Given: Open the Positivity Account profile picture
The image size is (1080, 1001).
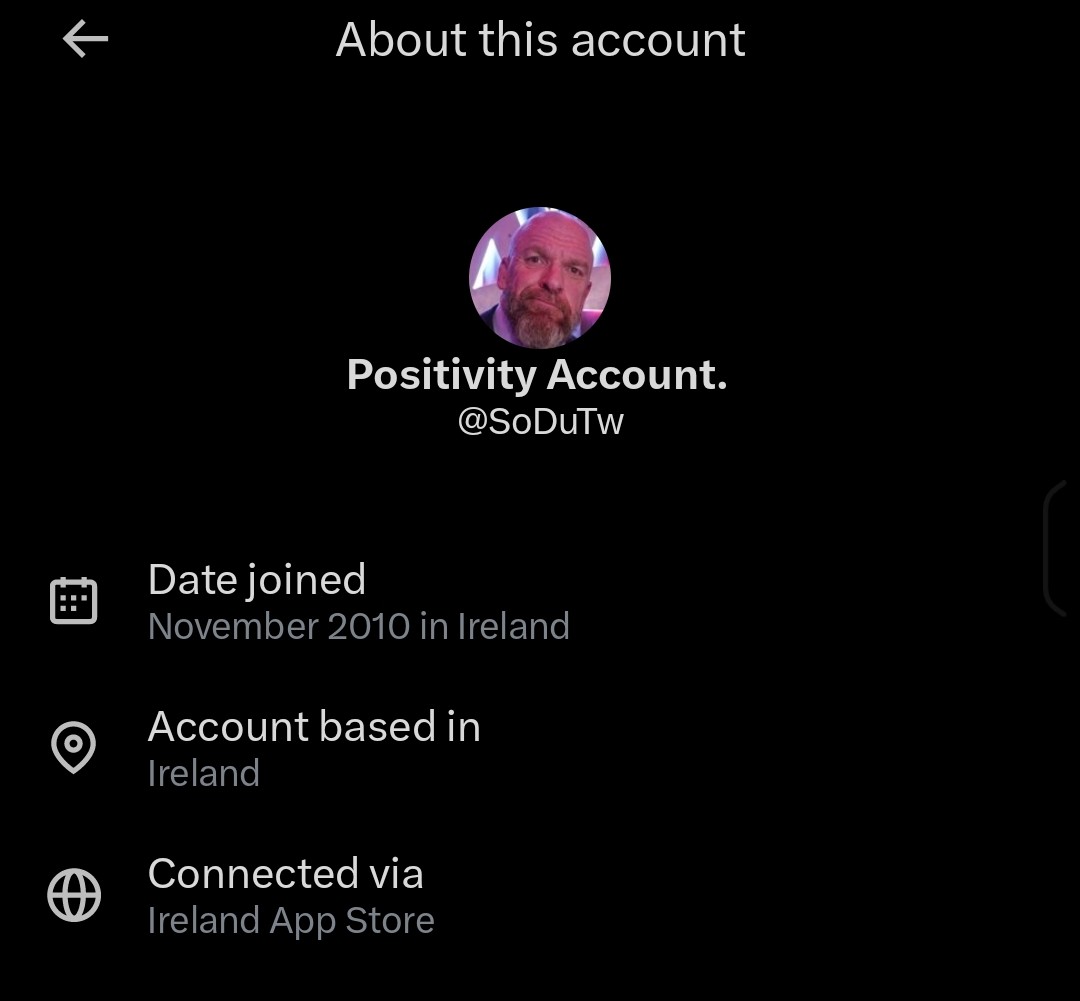Looking at the screenshot, I should pyautogui.click(x=540, y=278).
